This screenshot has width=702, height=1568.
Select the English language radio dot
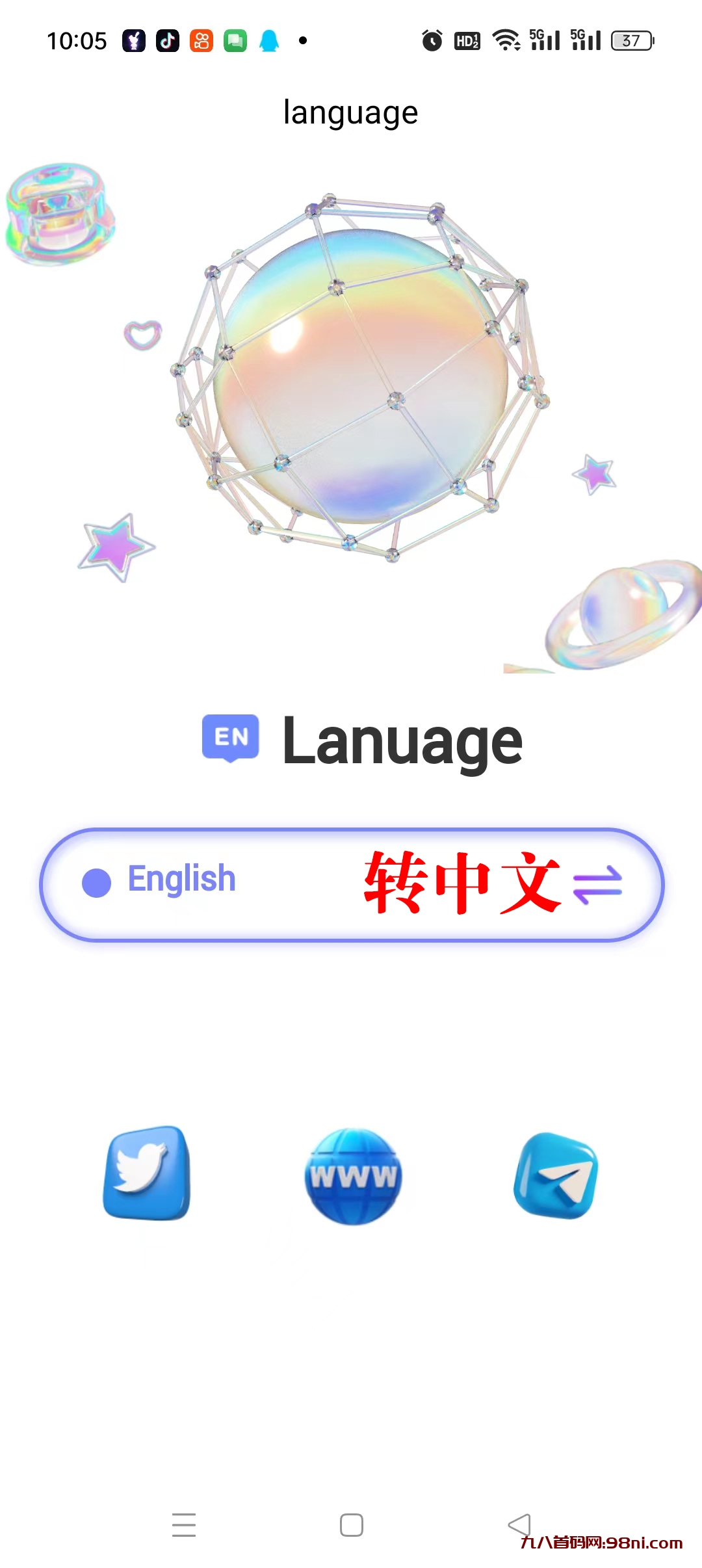coord(96,882)
